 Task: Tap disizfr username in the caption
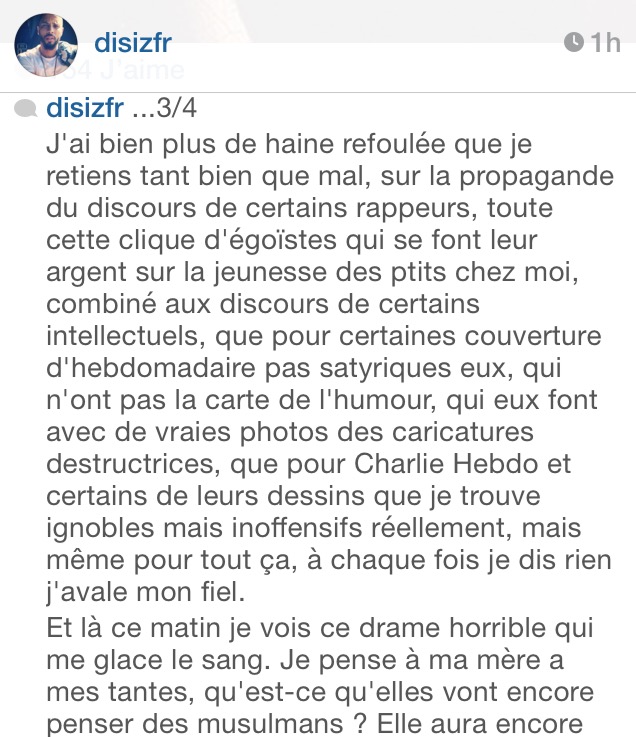pos(84,108)
